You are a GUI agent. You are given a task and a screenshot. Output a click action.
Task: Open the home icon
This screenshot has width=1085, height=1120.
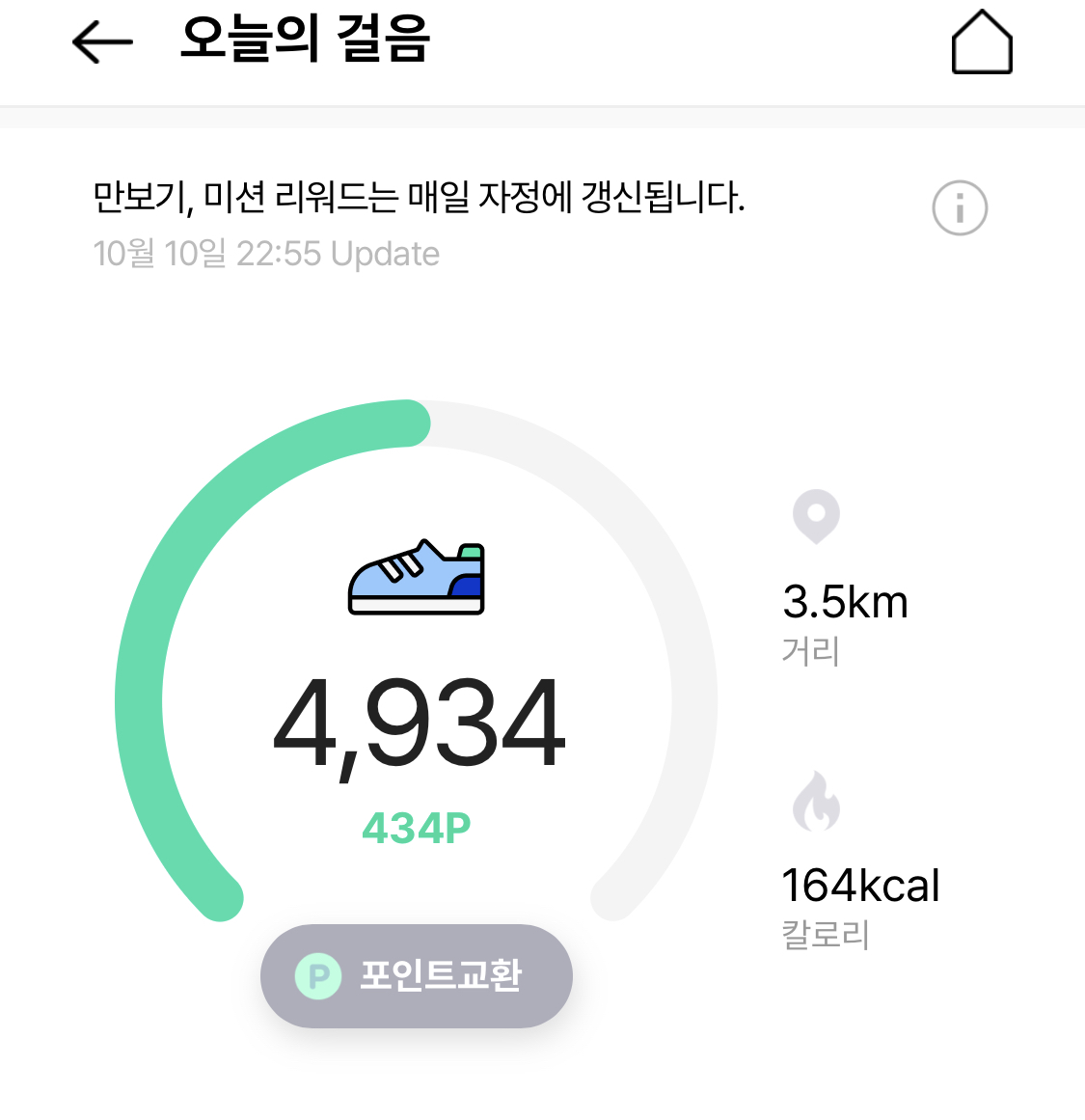982,42
